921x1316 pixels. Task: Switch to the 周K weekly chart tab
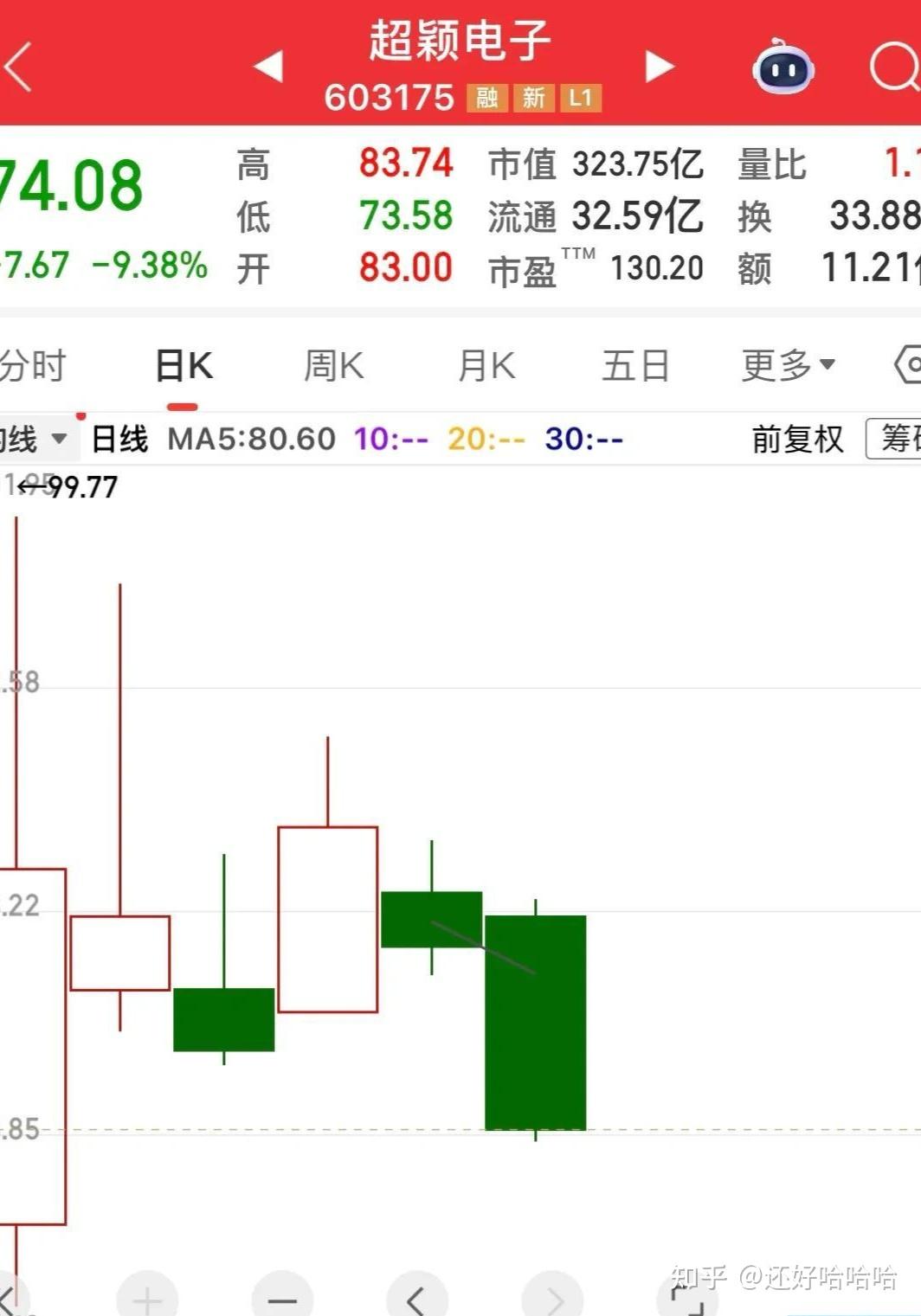(333, 365)
